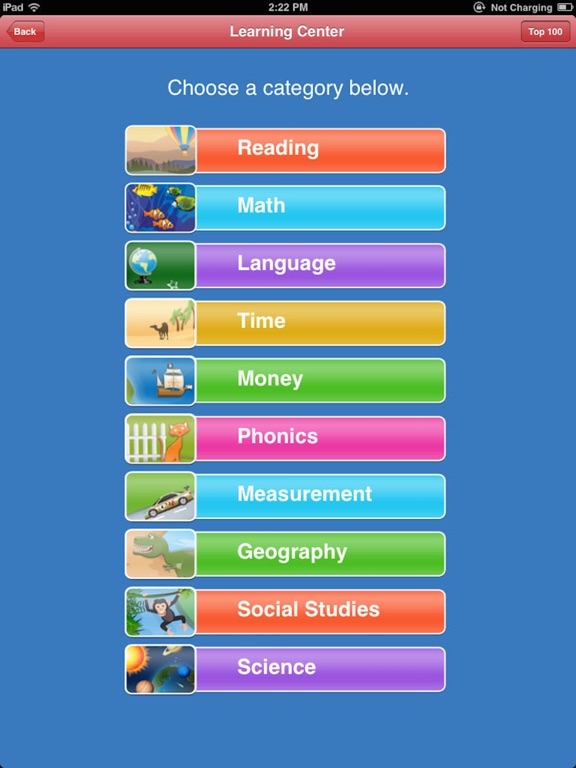Viewport: 576px width, 768px height.
Task: Open the Top 100 list
Action: click(x=545, y=32)
